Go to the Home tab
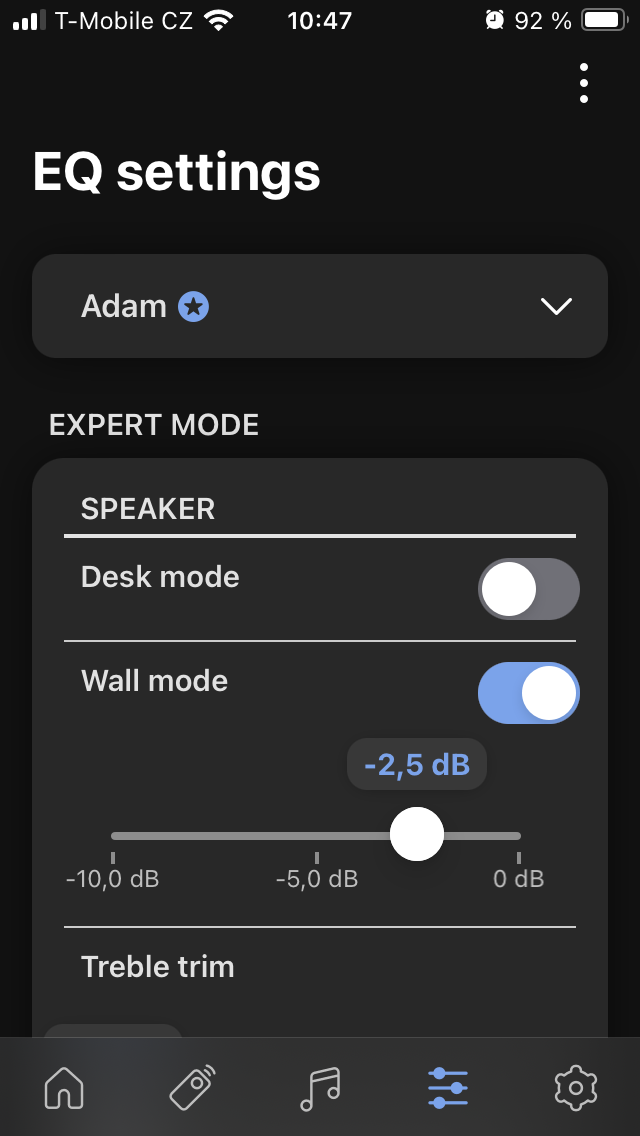 point(64,1087)
